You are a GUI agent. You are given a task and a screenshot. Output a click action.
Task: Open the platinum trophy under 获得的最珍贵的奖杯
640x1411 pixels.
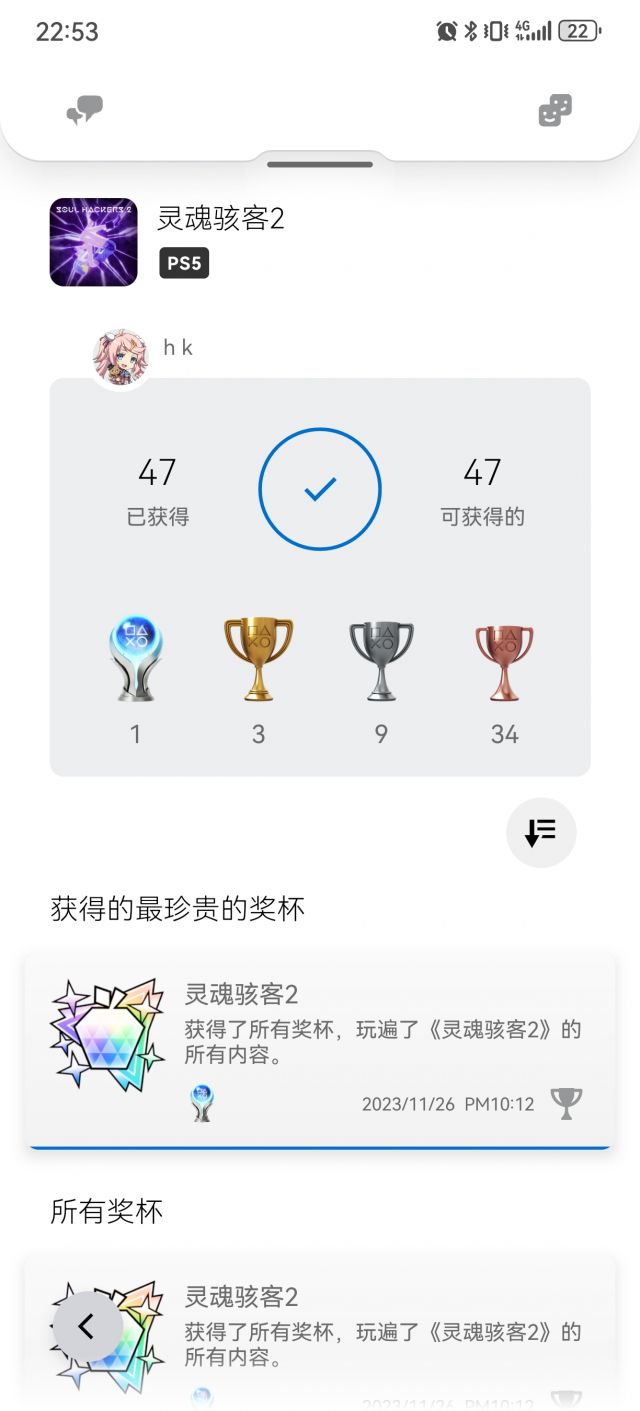320,1049
